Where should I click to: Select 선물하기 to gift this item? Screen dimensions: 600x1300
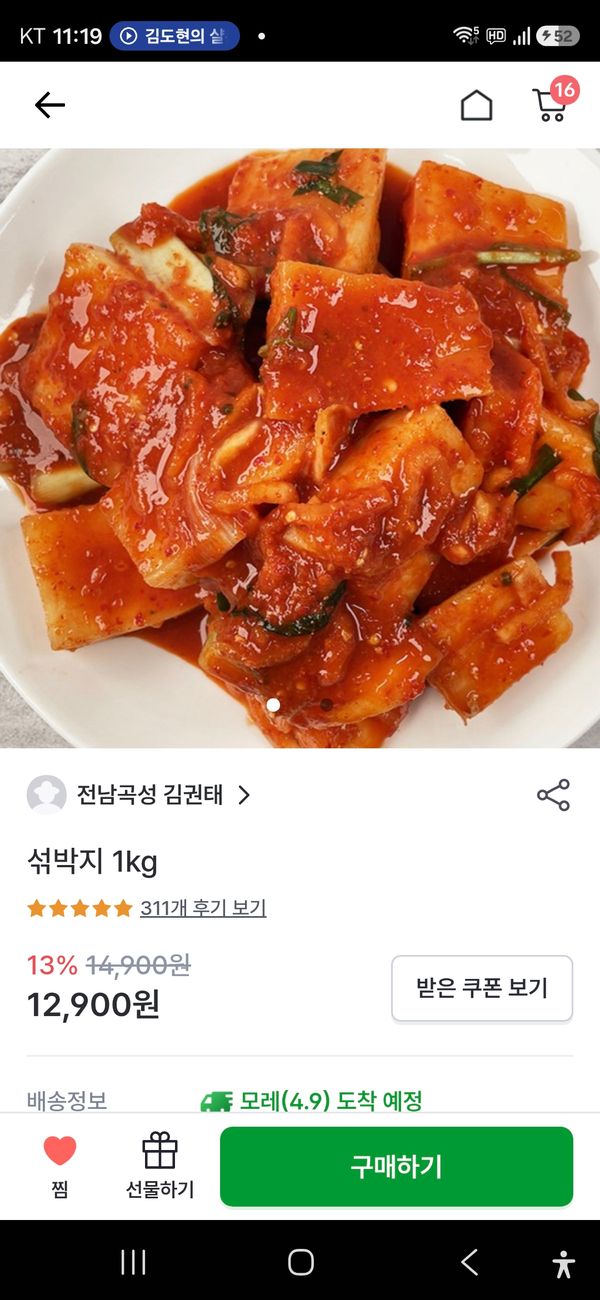pos(160,1165)
